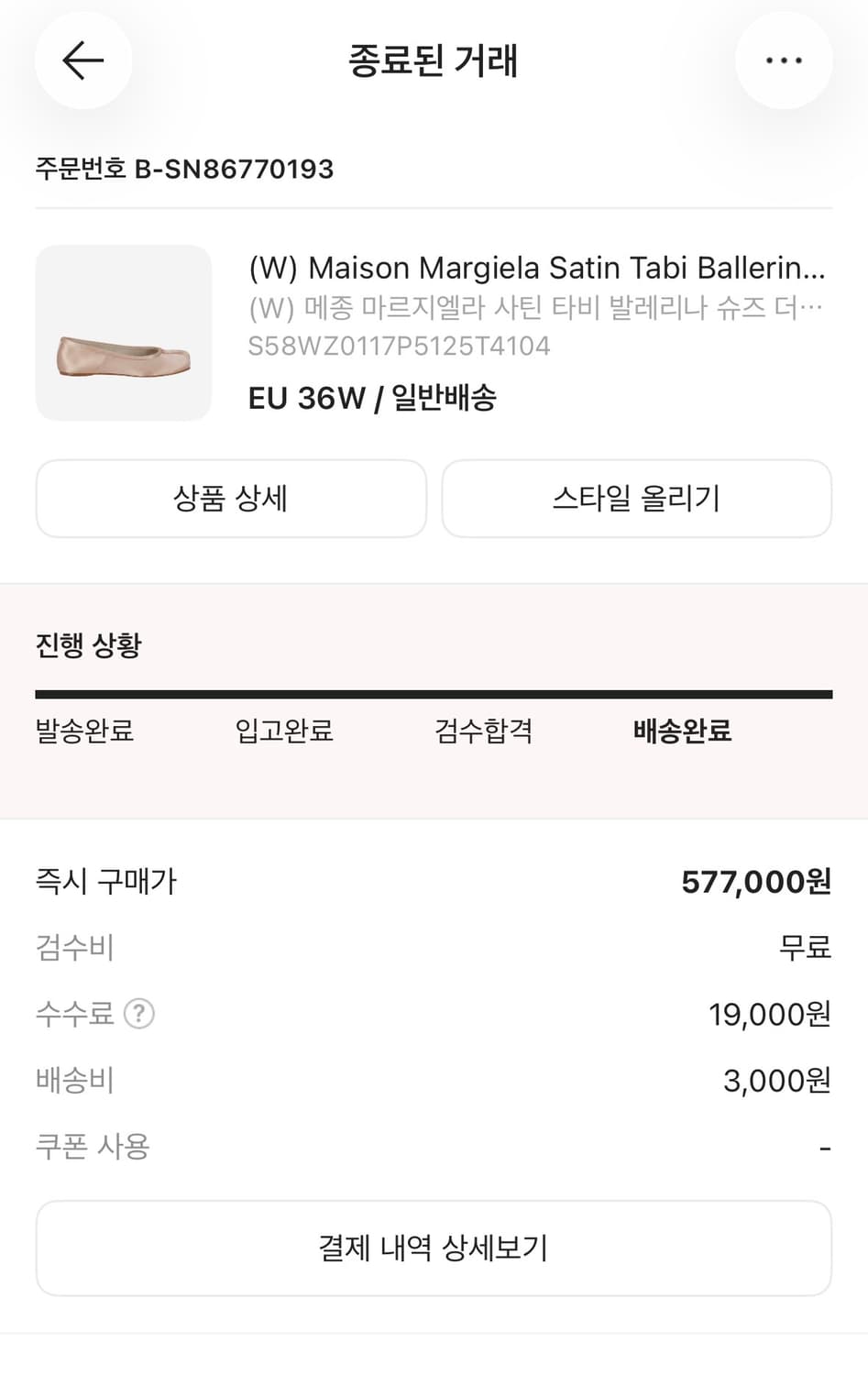
Task: Click the progress status bar
Action: click(434, 690)
